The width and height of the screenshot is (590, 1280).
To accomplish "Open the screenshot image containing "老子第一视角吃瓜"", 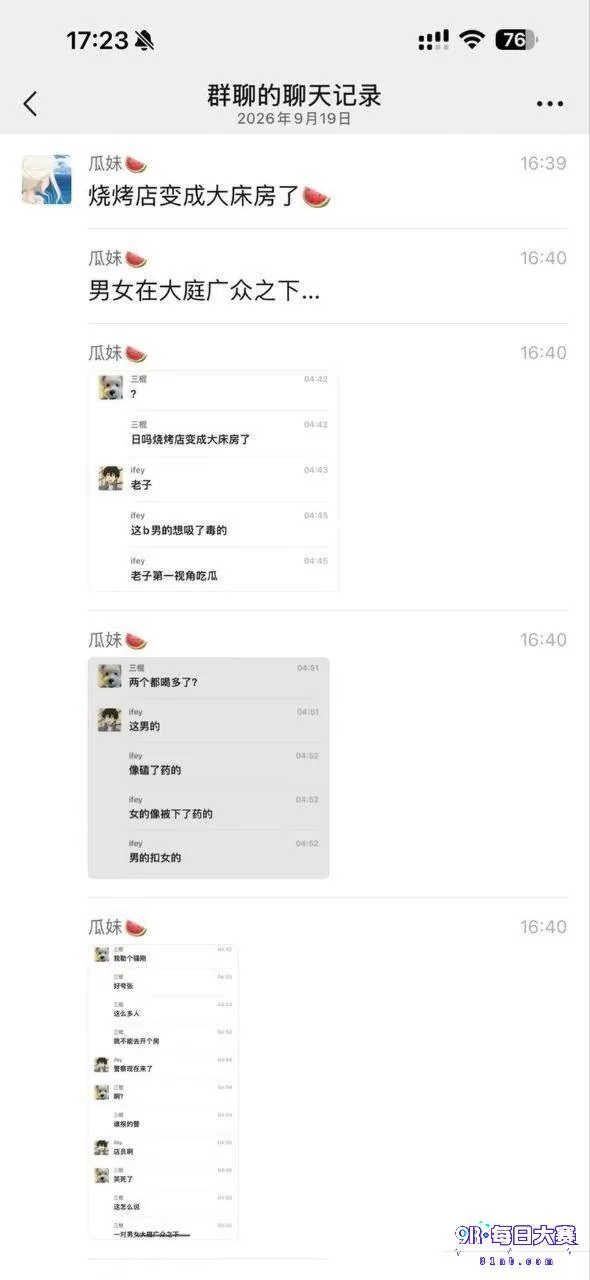I will (213, 481).
